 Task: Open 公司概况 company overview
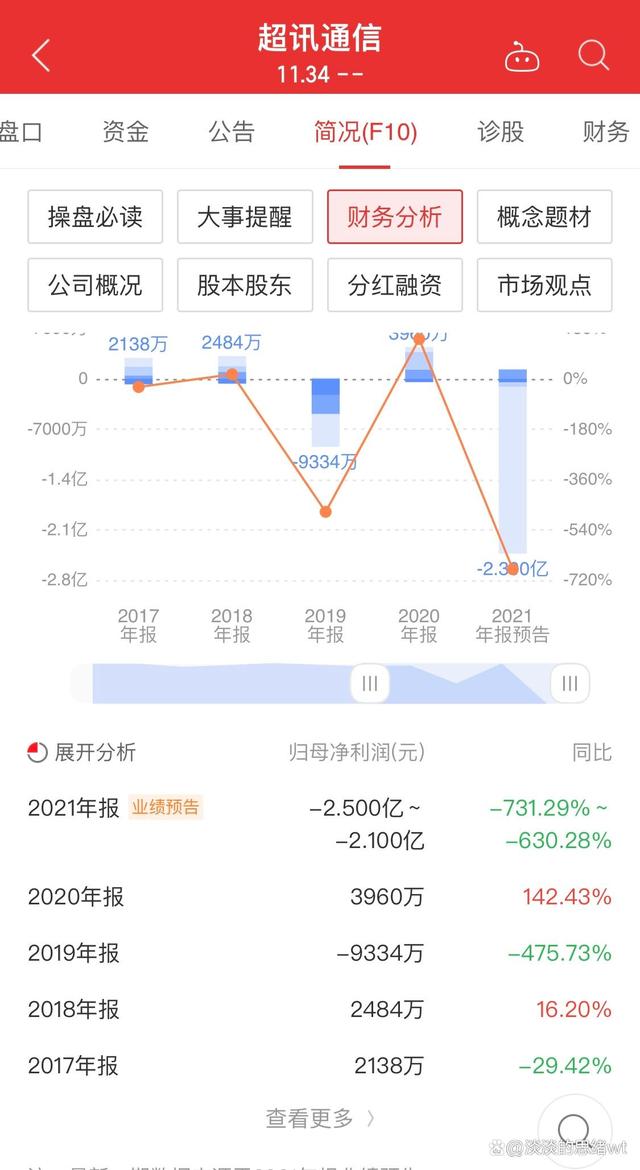tap(95, 285)
